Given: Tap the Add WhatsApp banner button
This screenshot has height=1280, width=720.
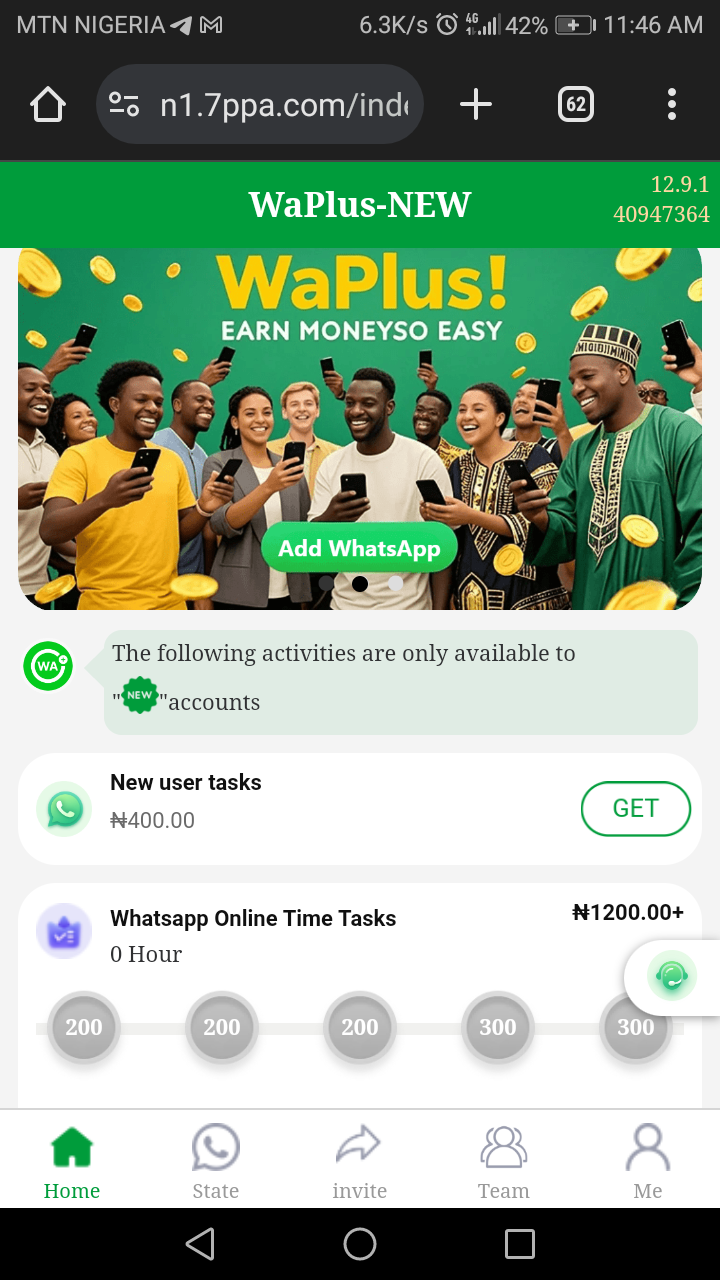Looking at the screenshot, I should [x=359, y=548].
